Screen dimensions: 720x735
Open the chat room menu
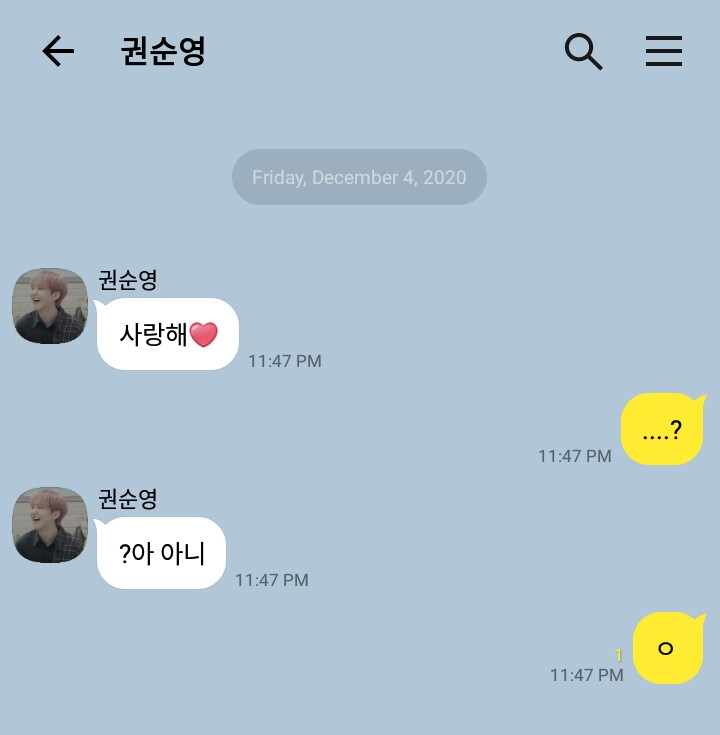coord(663,51)
